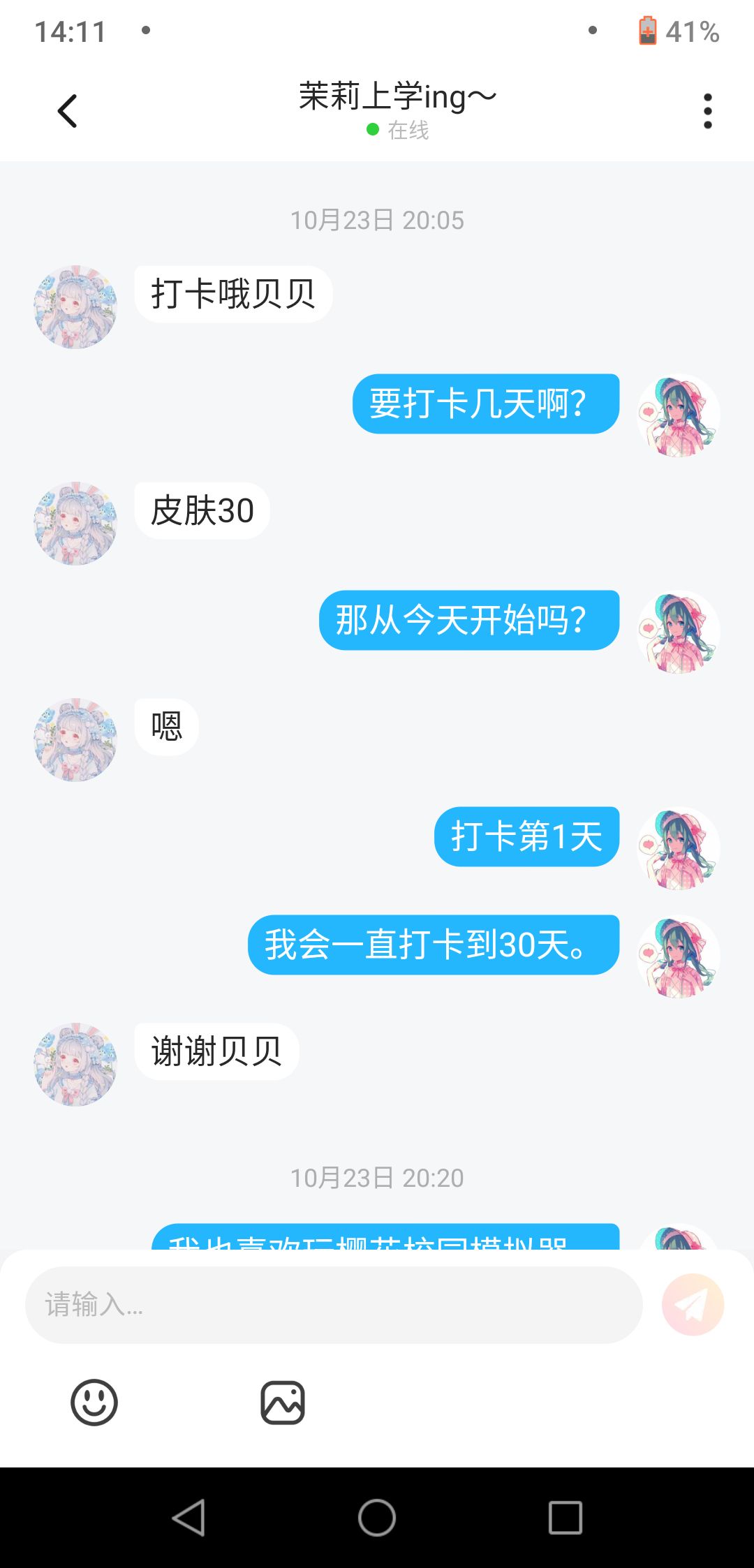Send the message with paper plane button
Viewport: 754px width, 1568px height.
pos(693,1305)
